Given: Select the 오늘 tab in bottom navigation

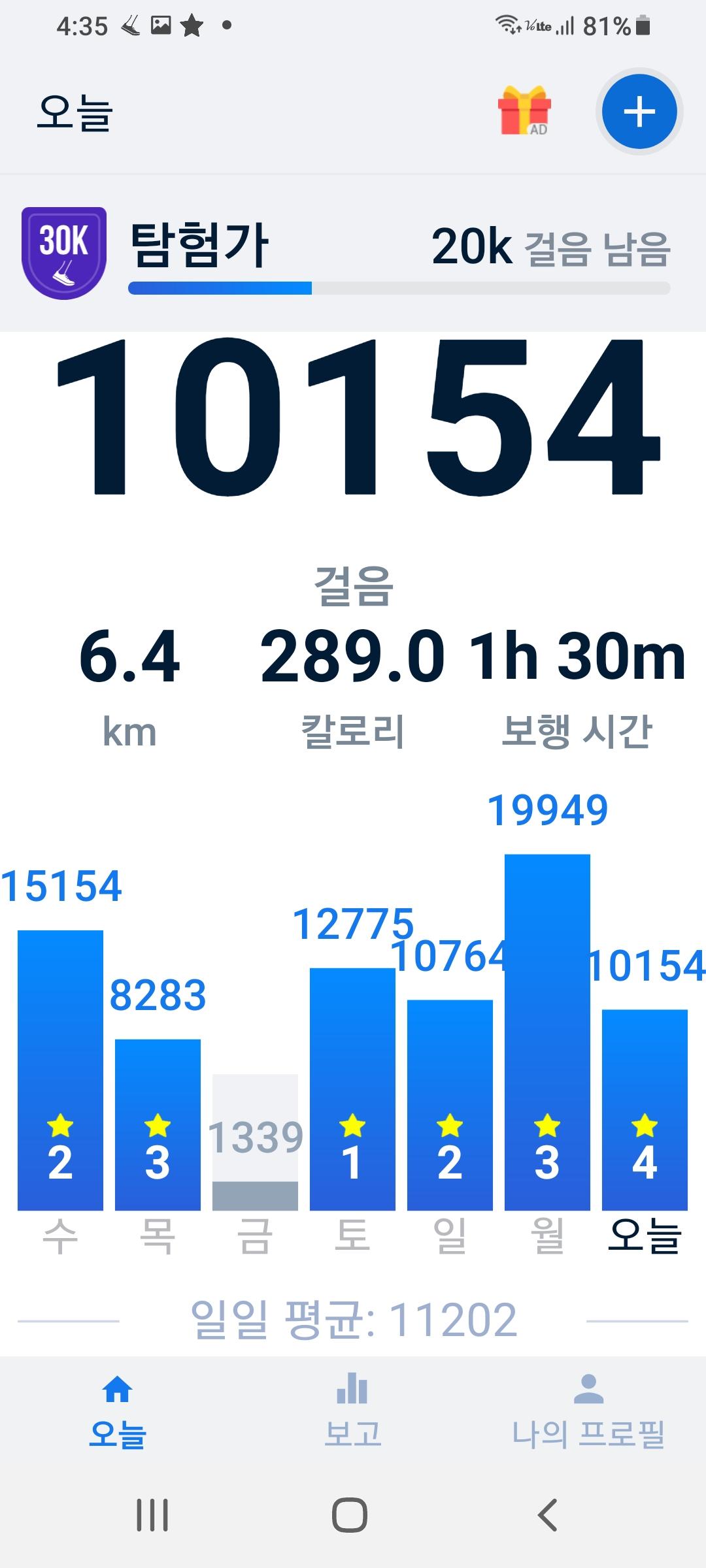Looking at the screenshot, I should point(118,1411).
